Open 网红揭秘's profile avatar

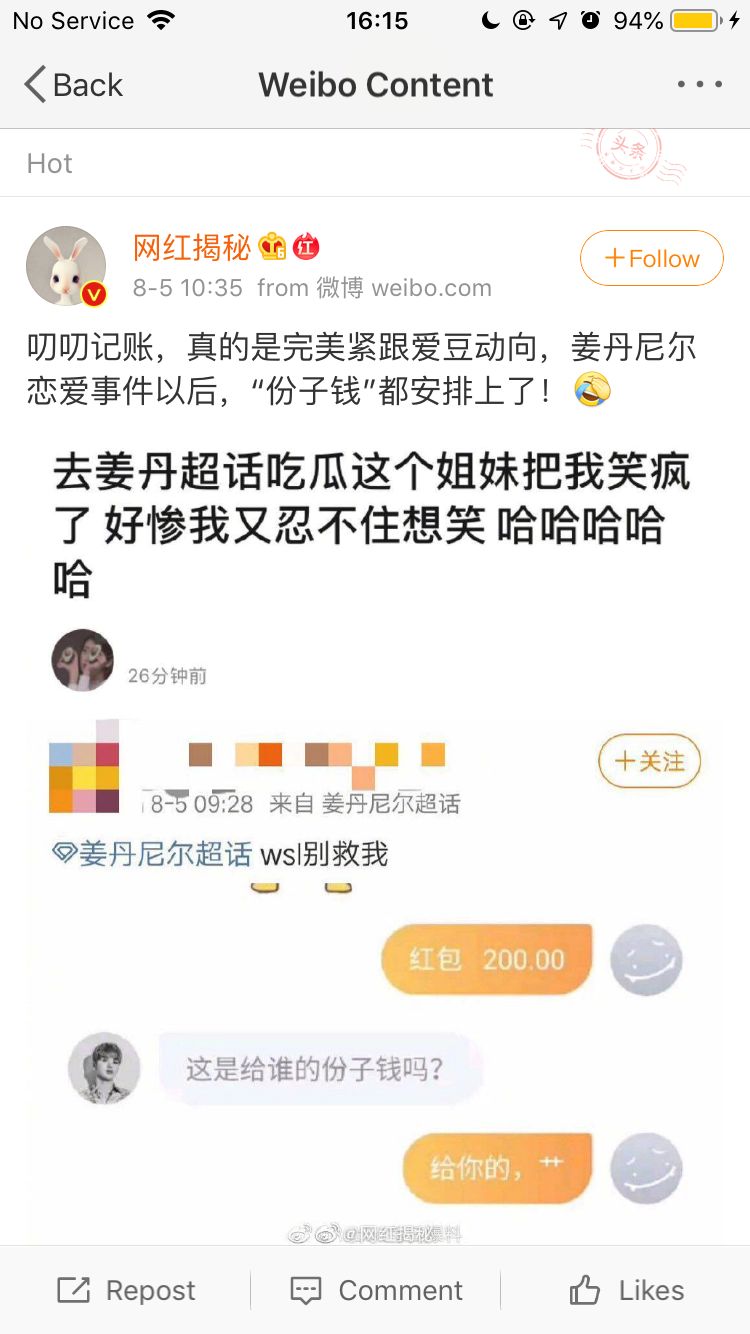click(66, 266)
